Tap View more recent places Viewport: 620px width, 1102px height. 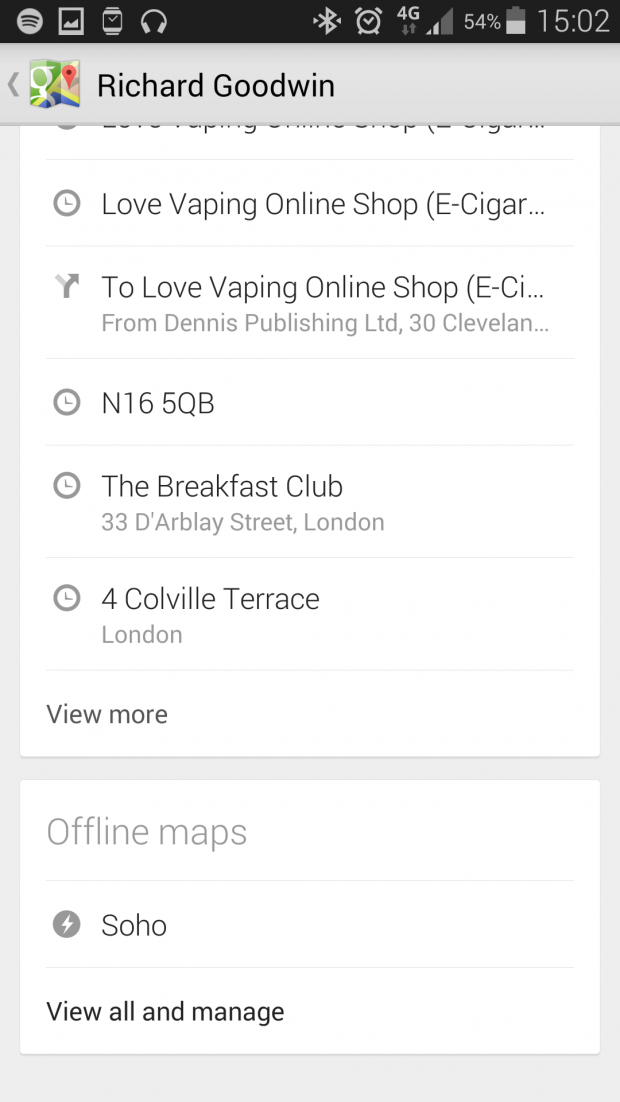tap(107, 714)
